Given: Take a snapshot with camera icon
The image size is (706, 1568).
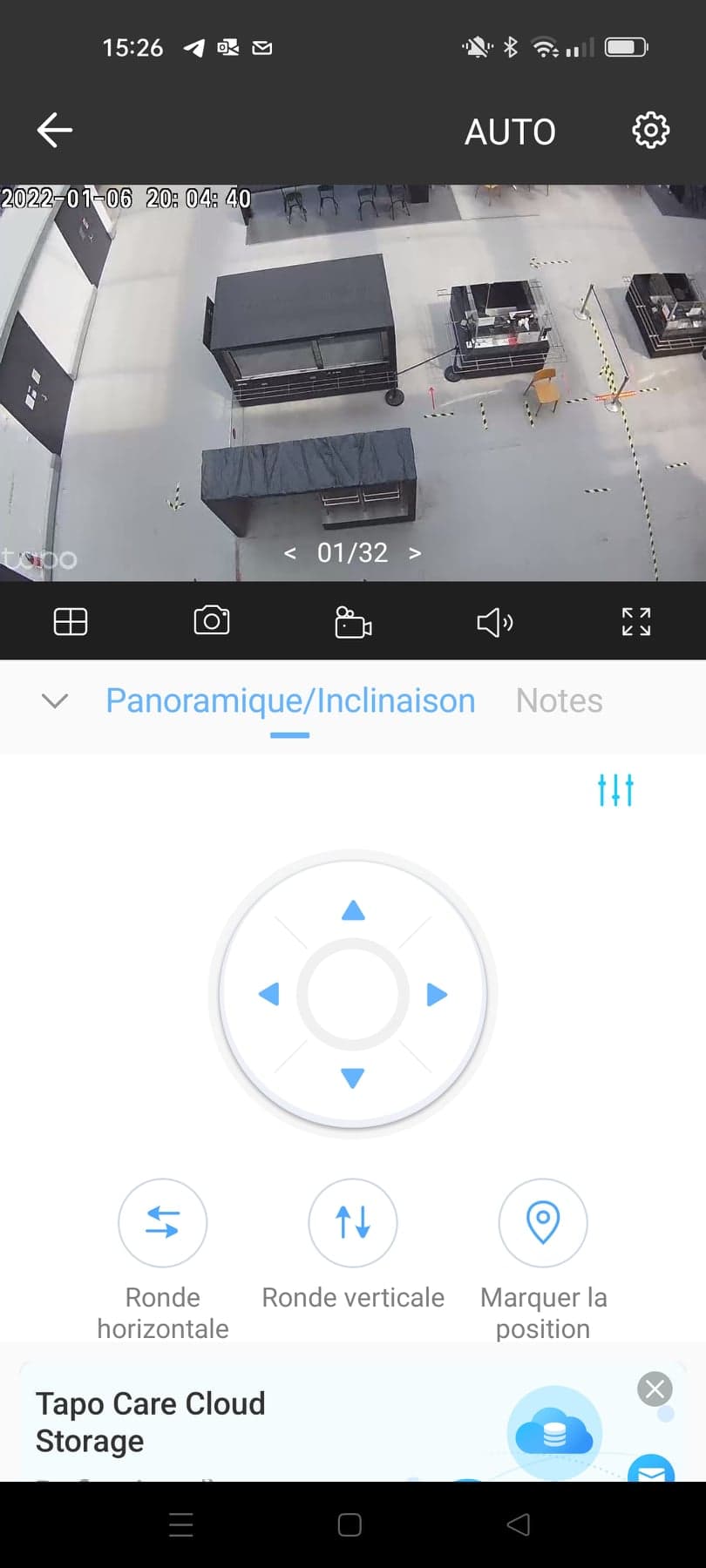Looking at the screenshot, I should [x=212, y=621].
